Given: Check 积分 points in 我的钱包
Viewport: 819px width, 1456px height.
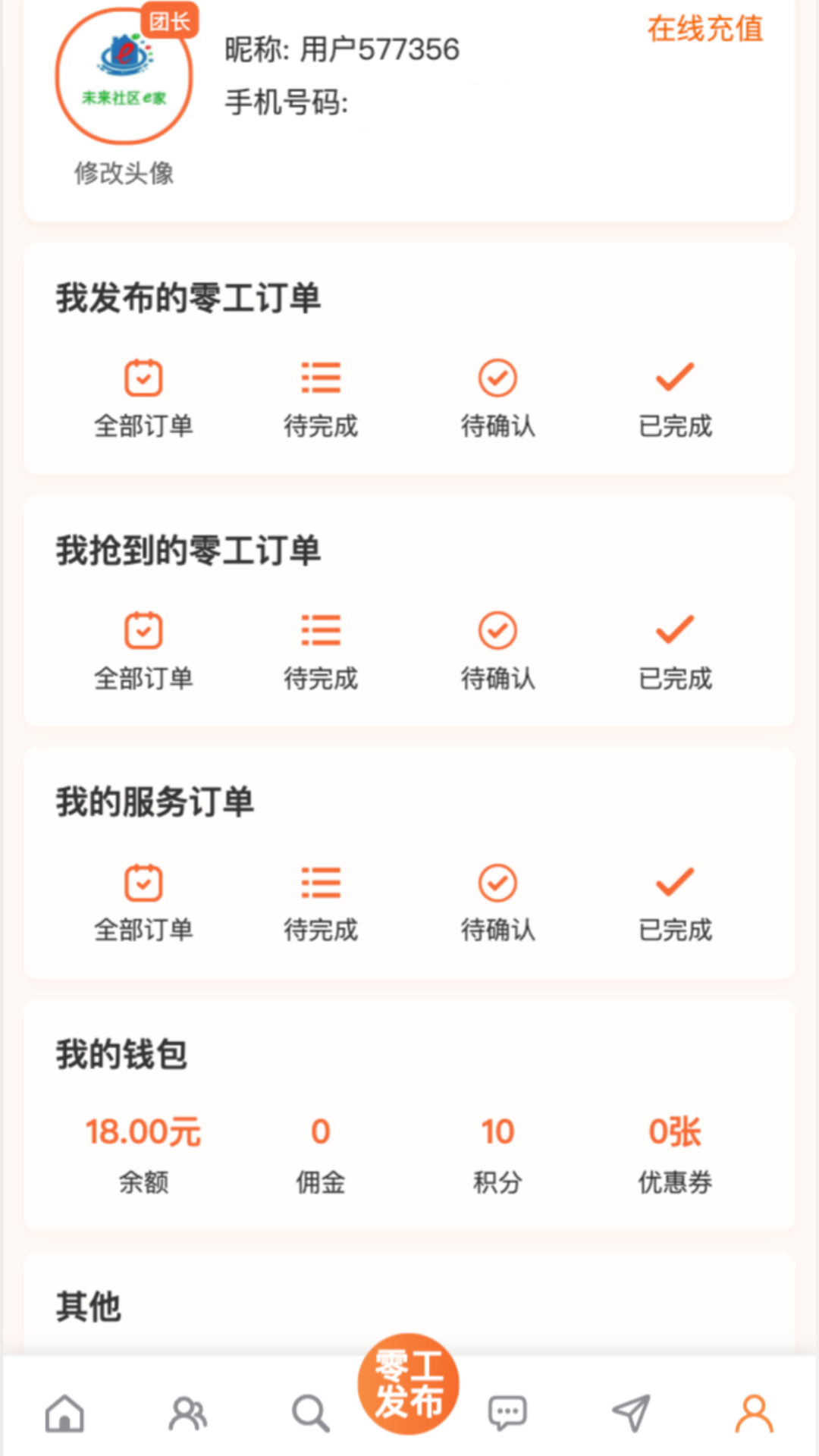Looking at the screenshot, I should pyautogui.click(x=497, y=1153).
